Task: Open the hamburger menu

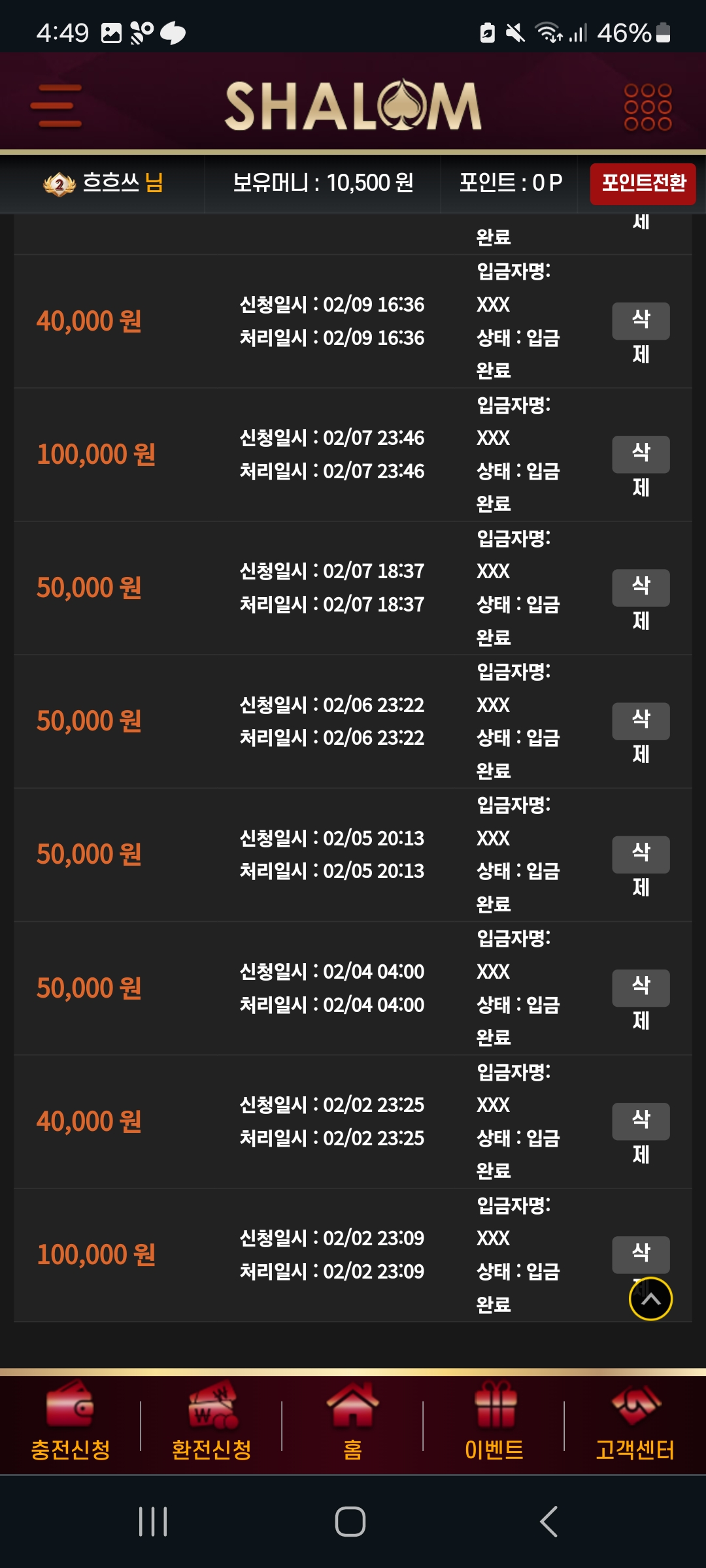Action: point(56,105)
